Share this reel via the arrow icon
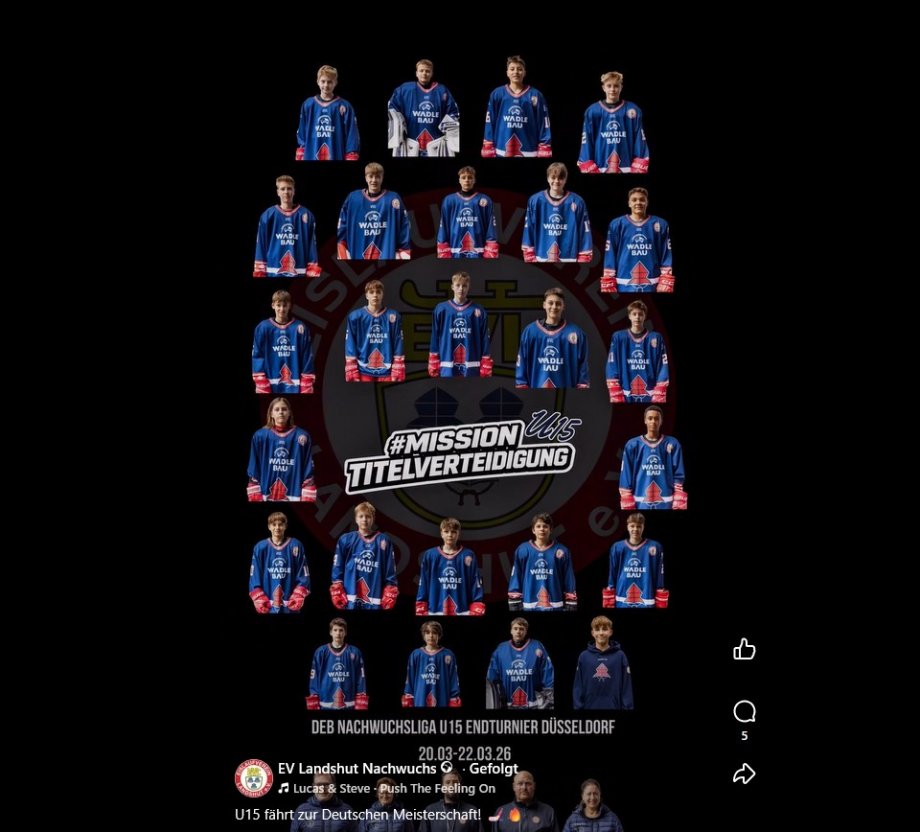 pos(744,773)
